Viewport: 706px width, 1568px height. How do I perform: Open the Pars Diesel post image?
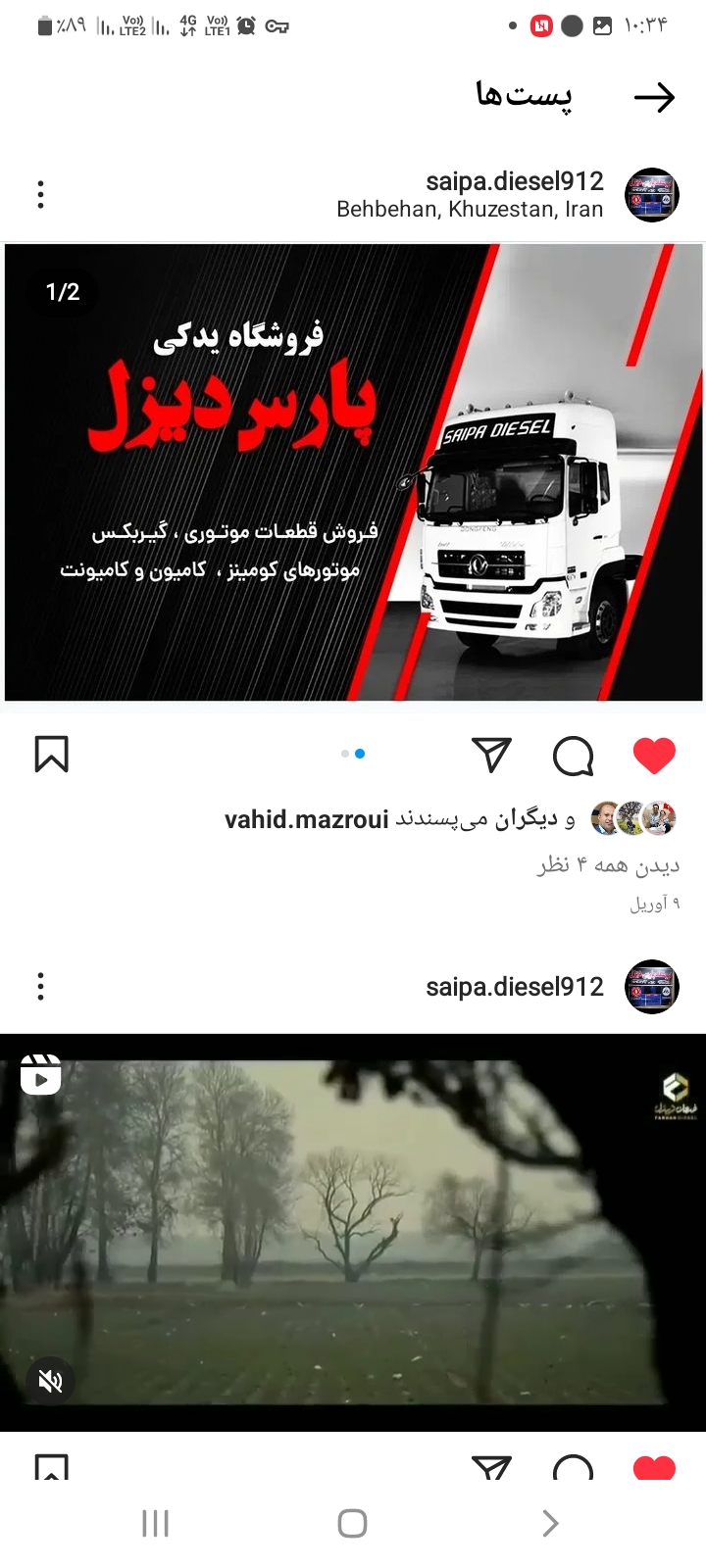click(x=353, y=472)
